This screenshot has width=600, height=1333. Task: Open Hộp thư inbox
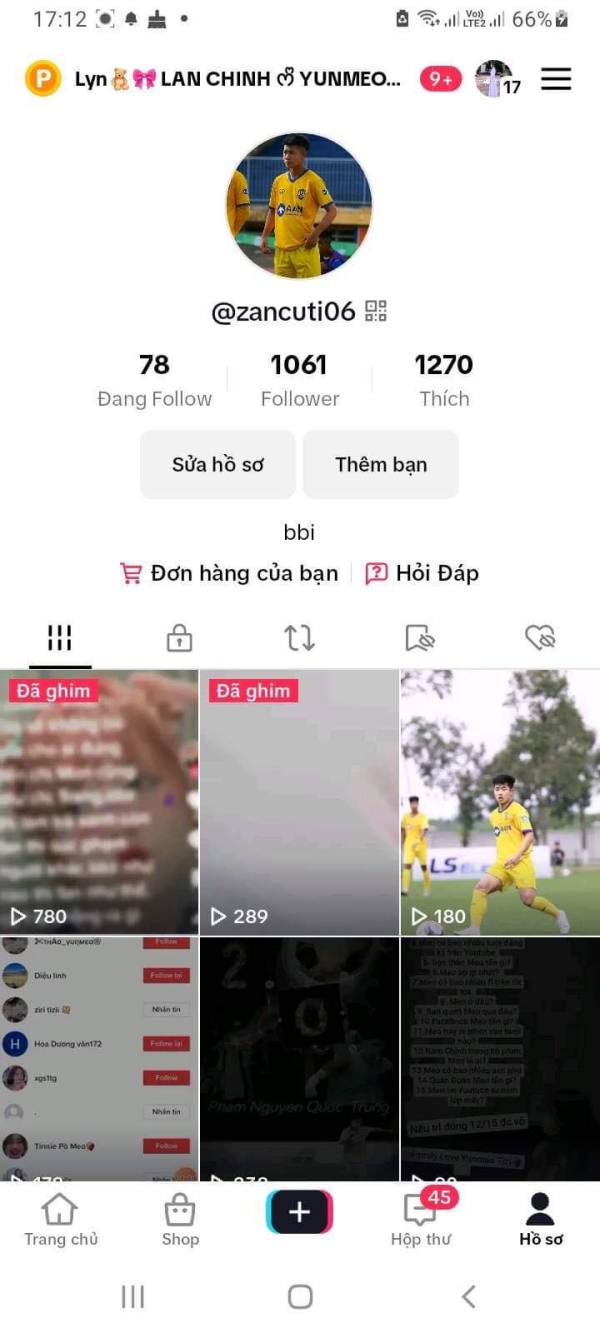click(420, 1220)
